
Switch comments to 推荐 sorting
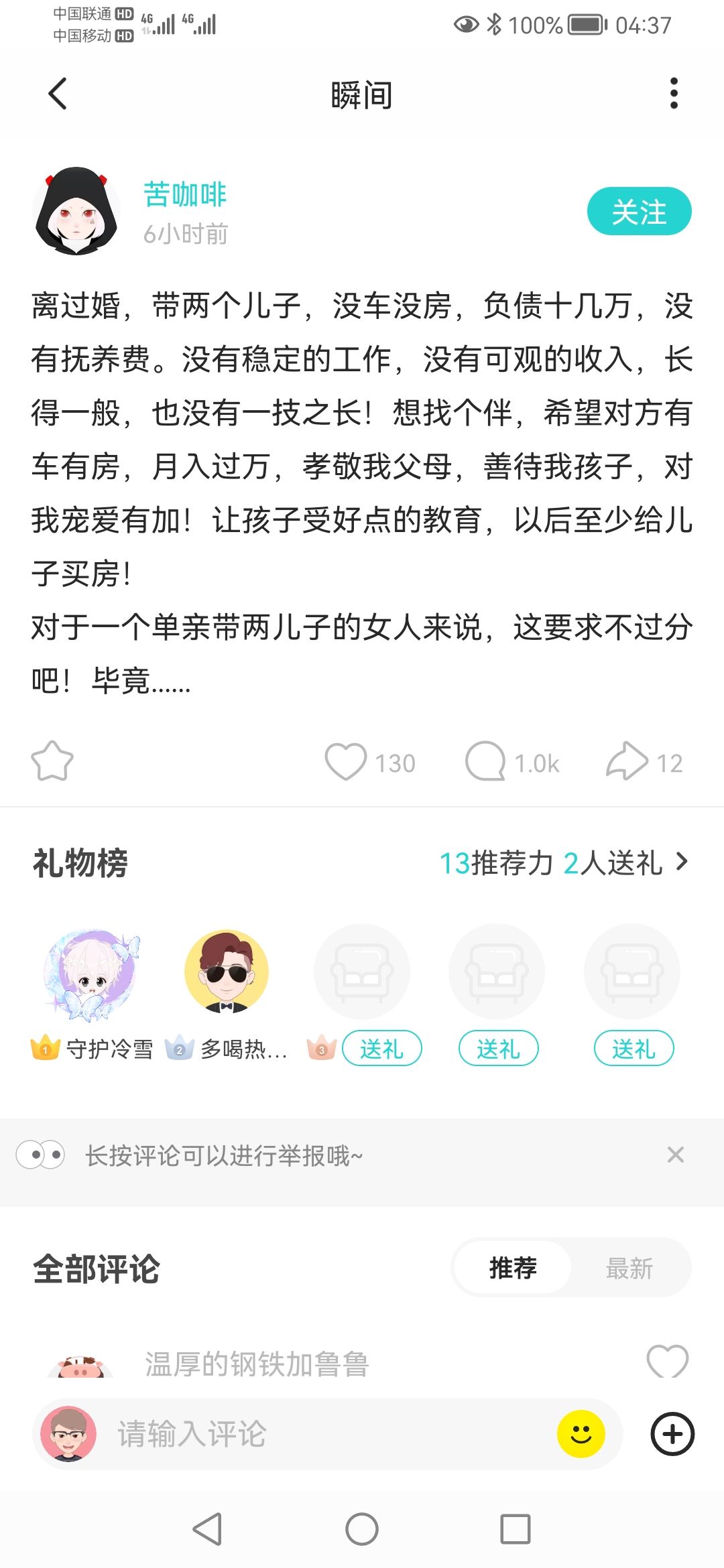513,1268
